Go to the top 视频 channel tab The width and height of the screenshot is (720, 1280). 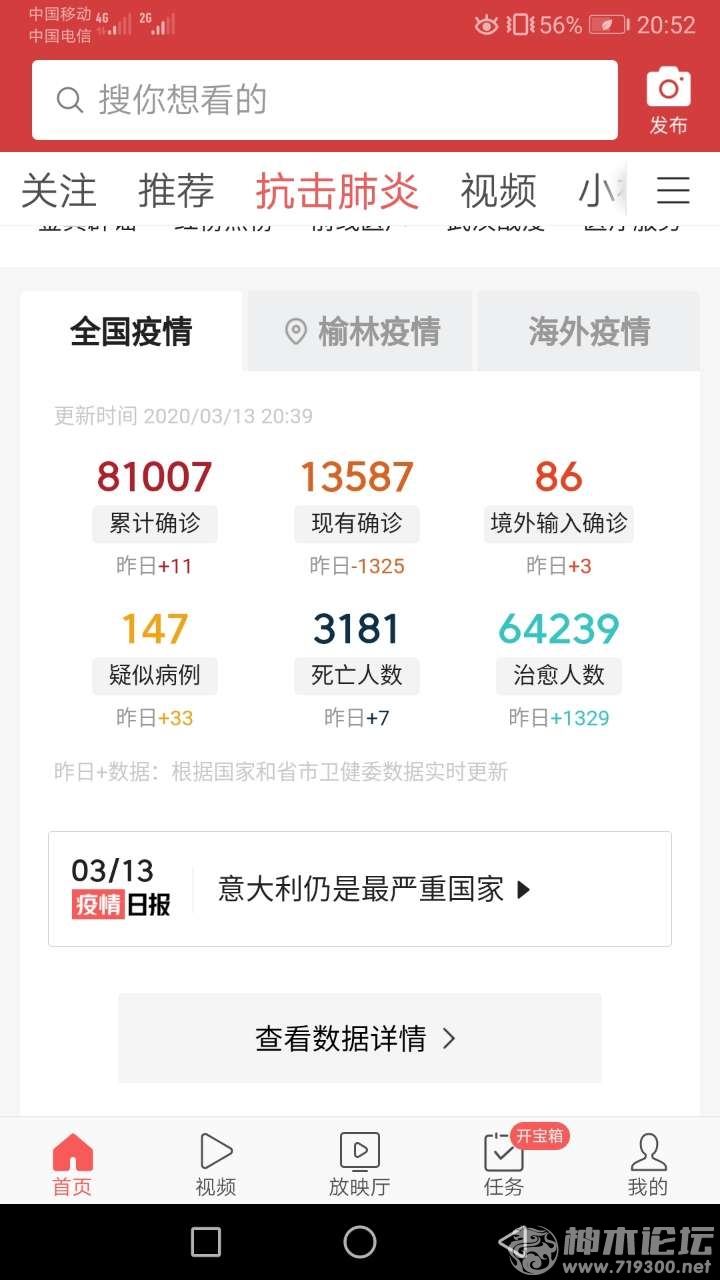tap(498, 191)
